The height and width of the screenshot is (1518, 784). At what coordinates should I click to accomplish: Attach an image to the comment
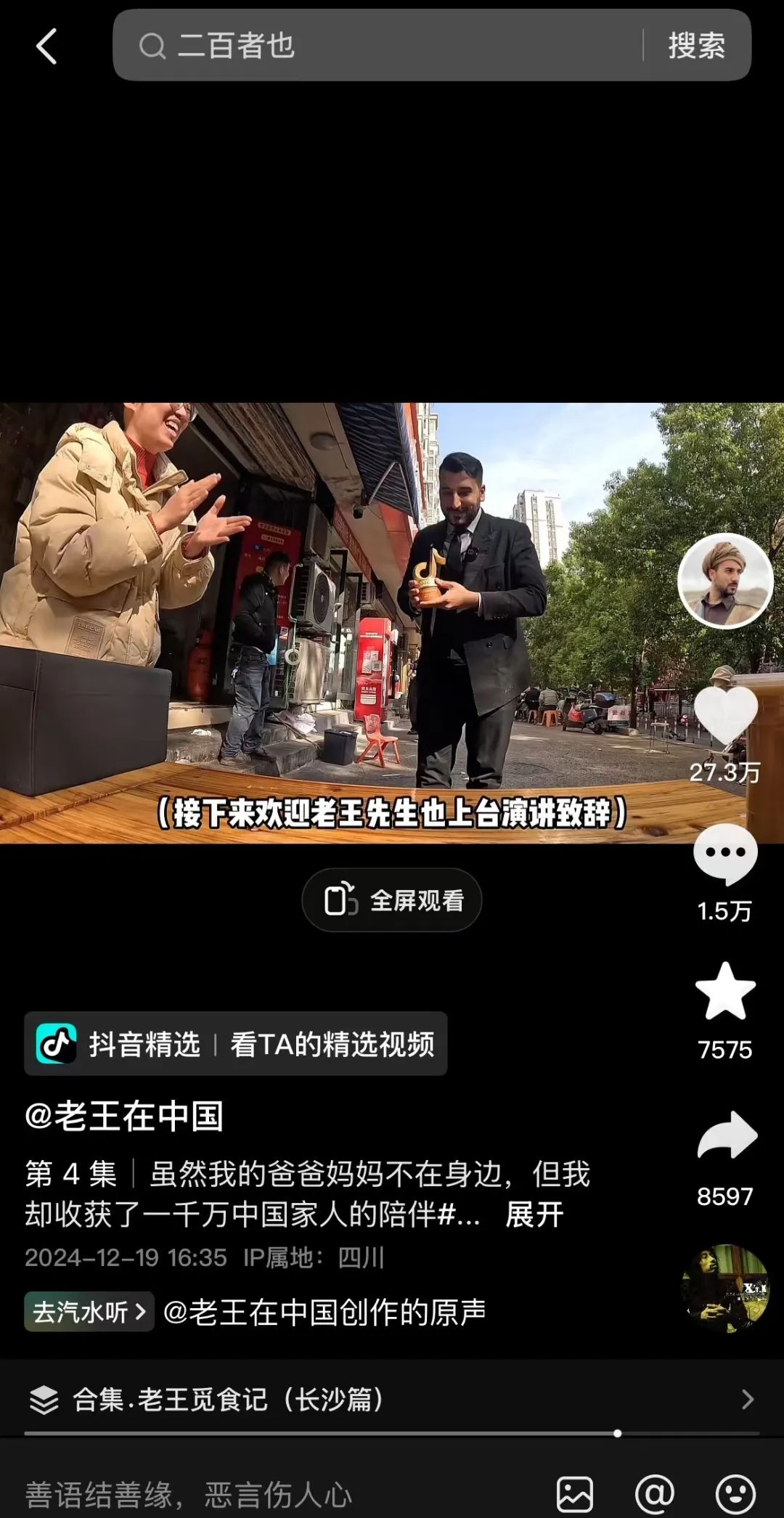pyautogui.click(x=574, y=1495)
